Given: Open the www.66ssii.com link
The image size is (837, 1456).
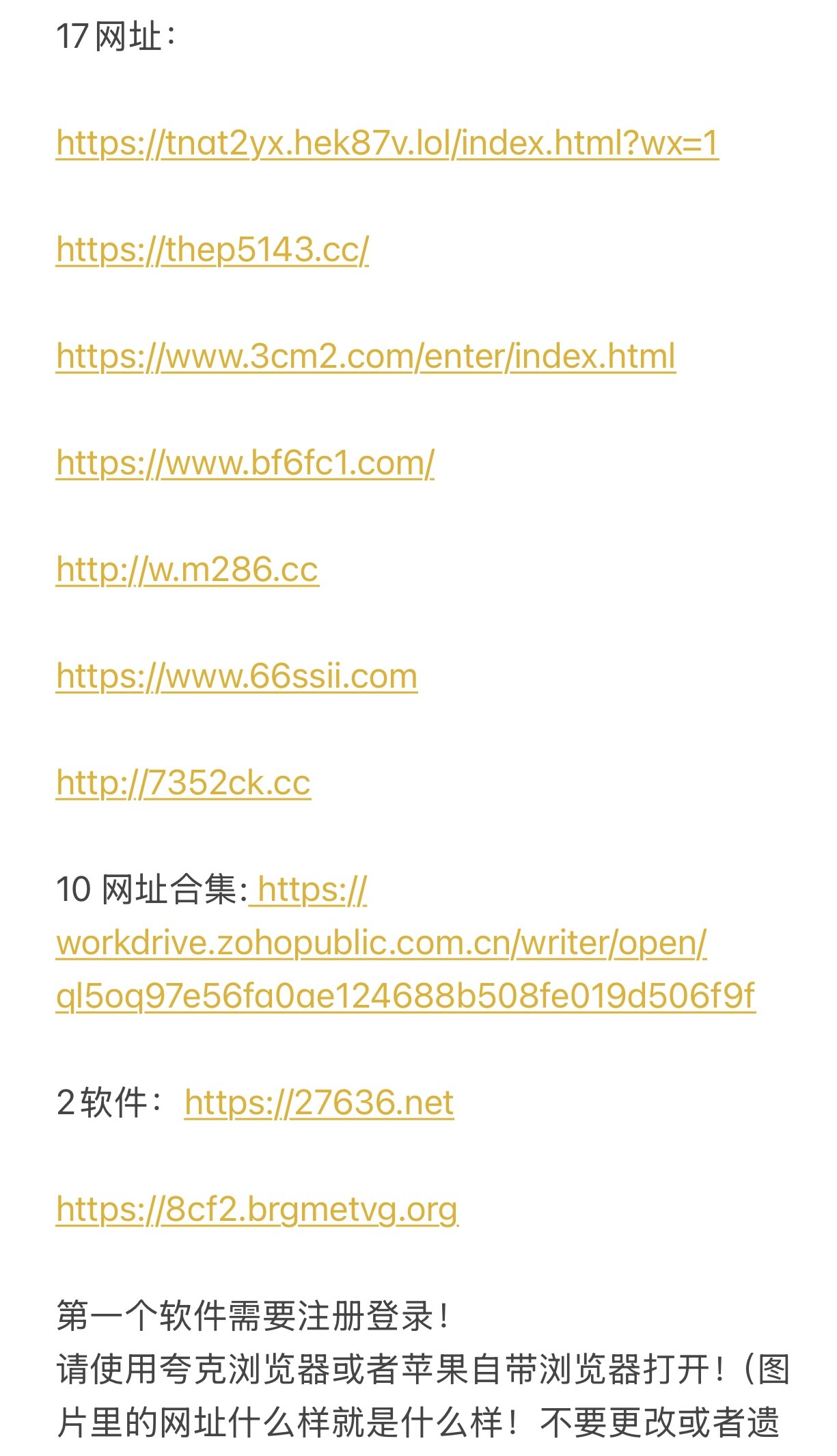Looking at the screenshot, I should point(236,677).
